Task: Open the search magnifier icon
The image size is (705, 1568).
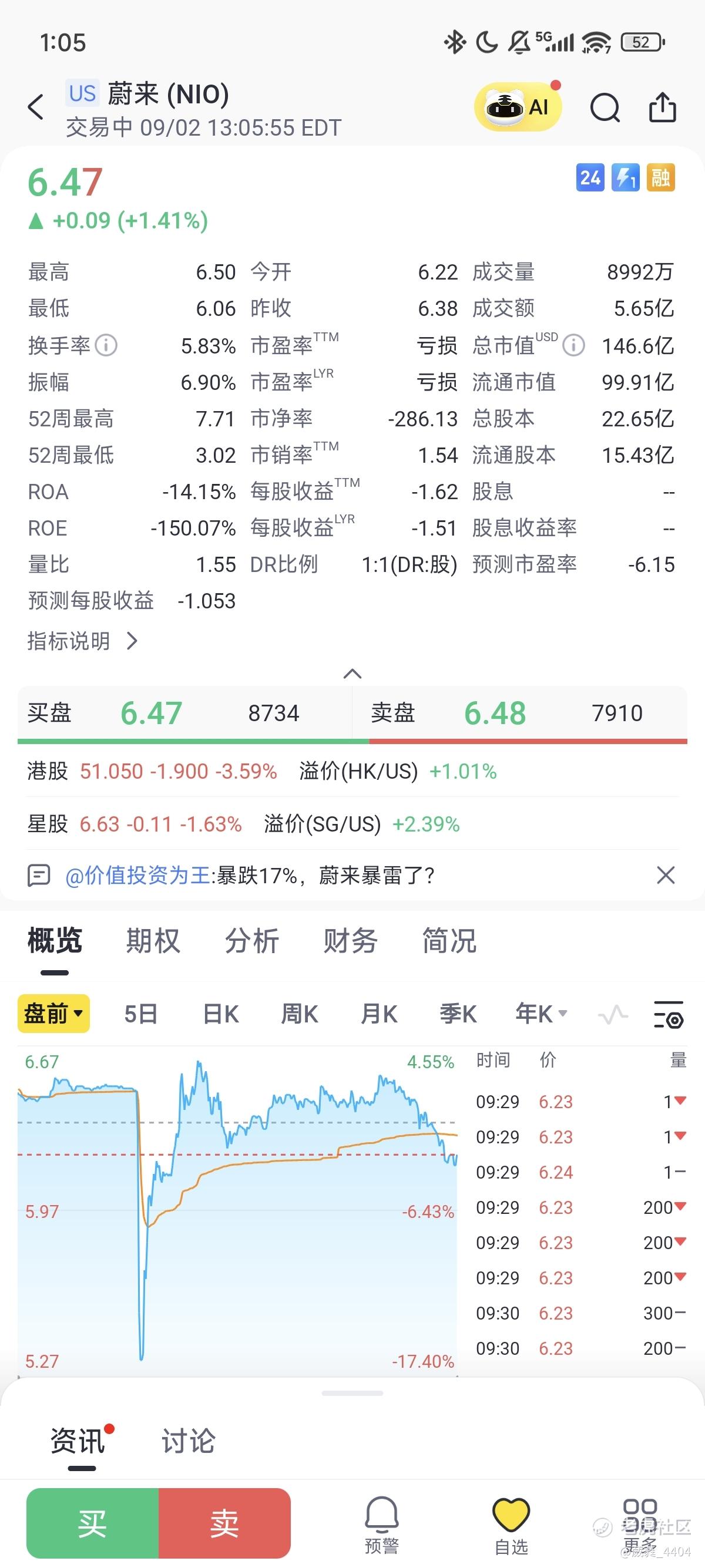Action: [605, 107]
